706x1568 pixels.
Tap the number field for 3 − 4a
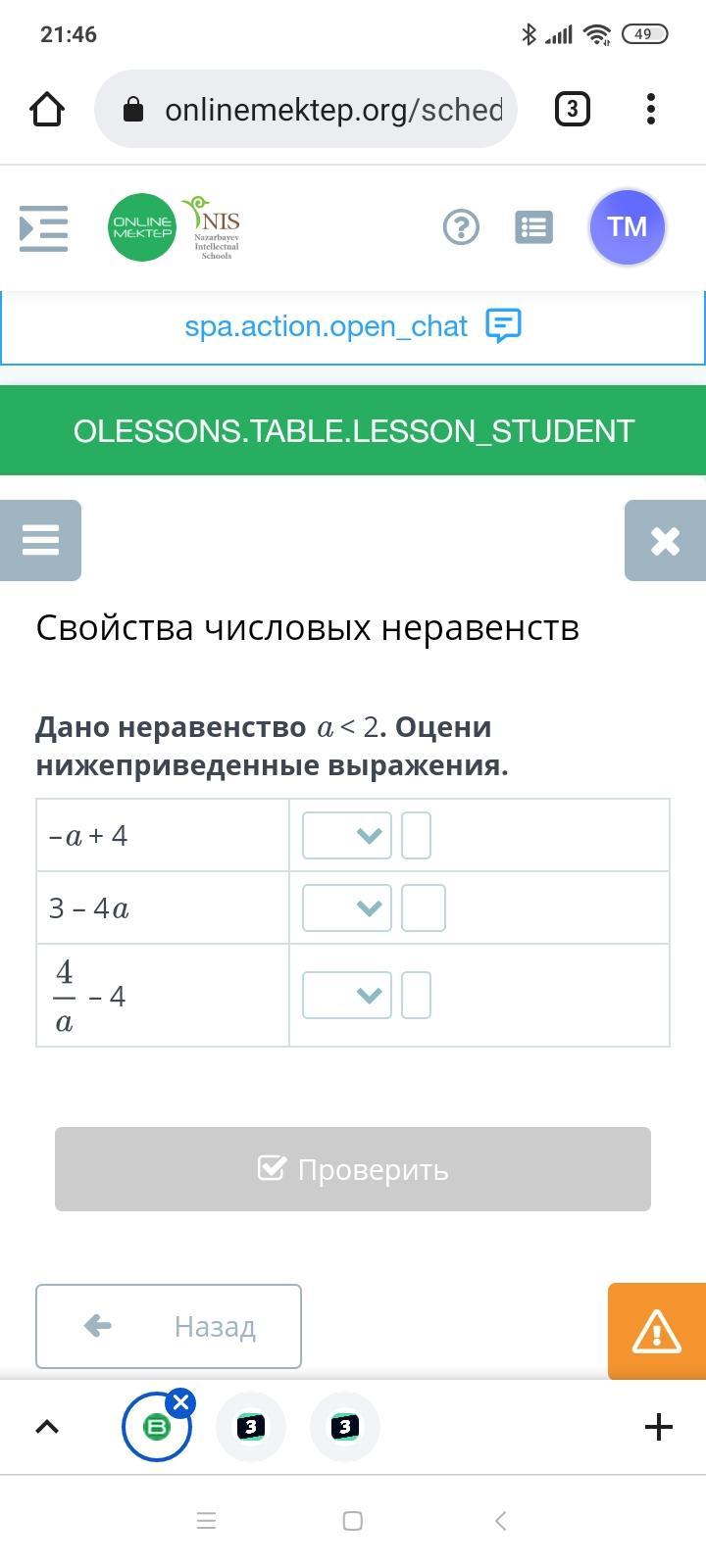(x=424, y=907)
